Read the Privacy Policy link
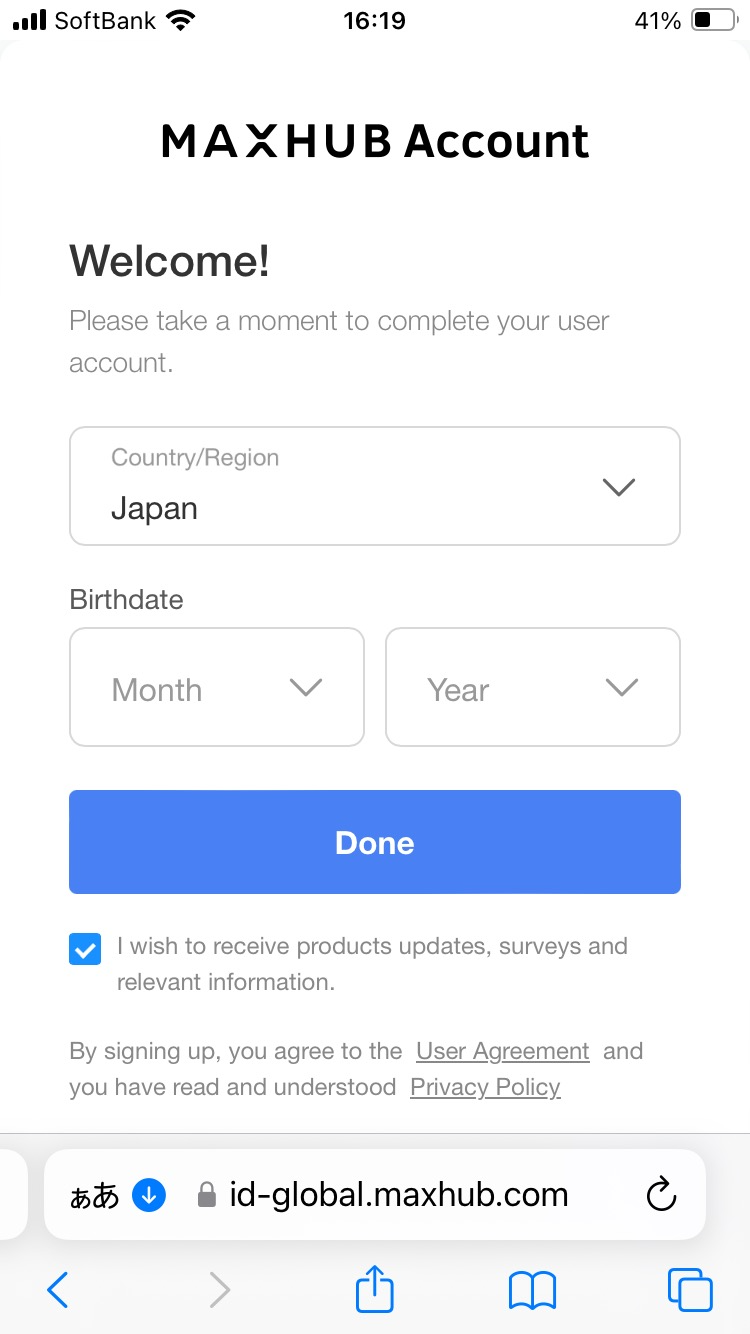This screenshot has height=1334, width=750. [485, 1087]
